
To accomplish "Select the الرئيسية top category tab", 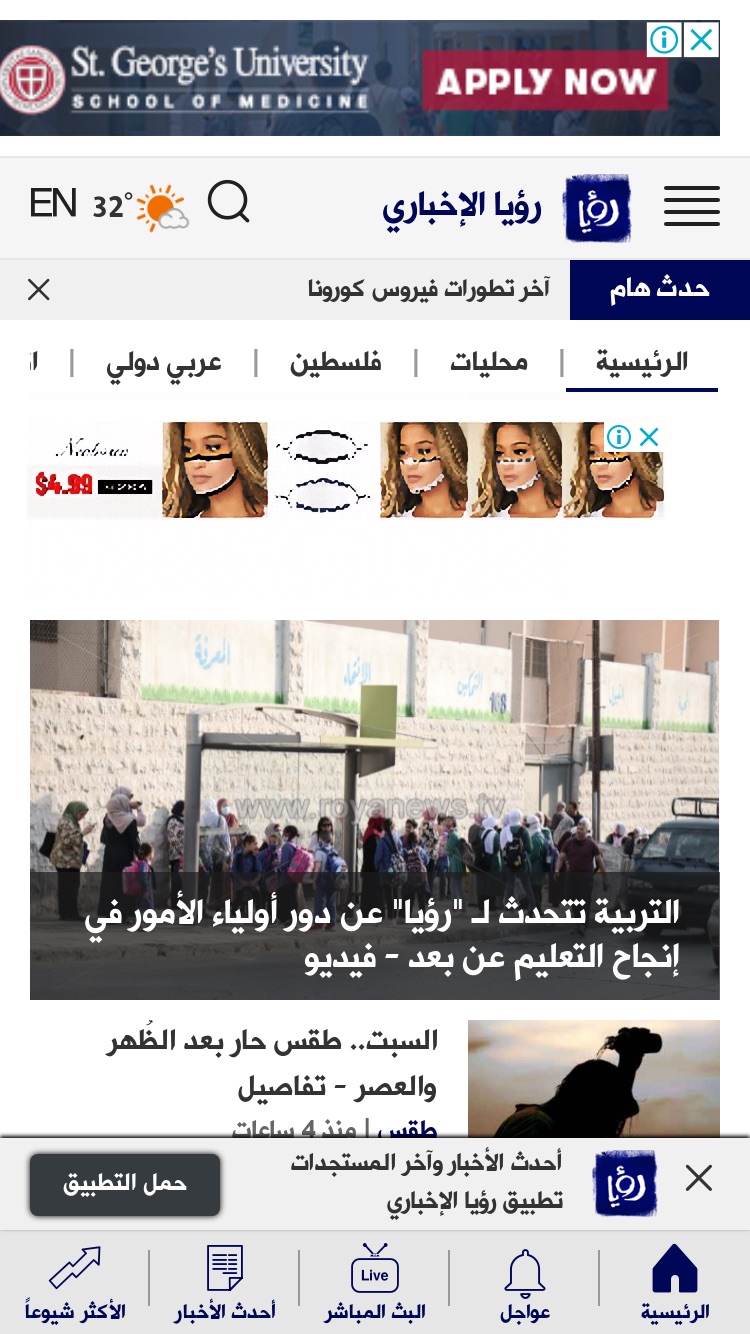I will (642, 361).
